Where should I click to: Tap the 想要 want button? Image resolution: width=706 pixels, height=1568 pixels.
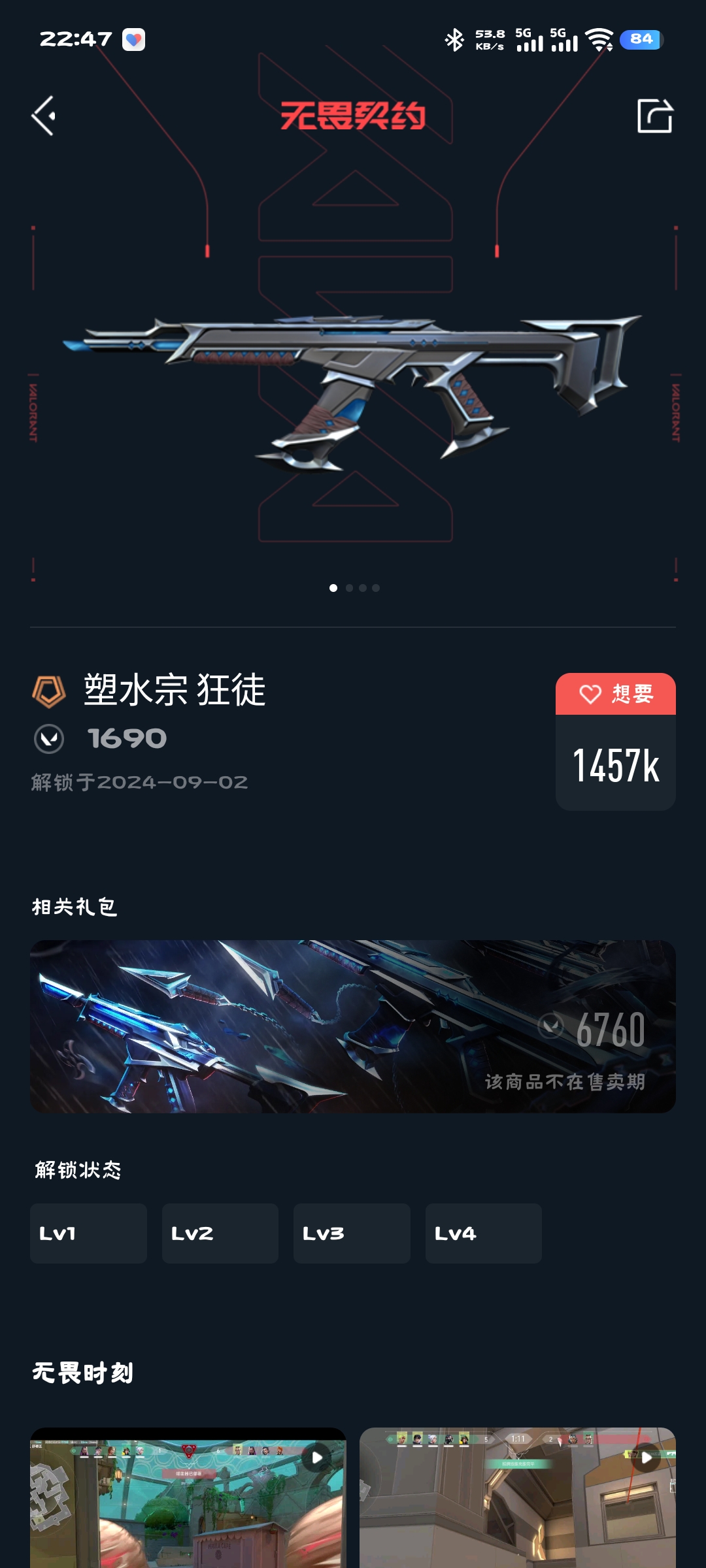pyautogui.click(x=615, y=694)
